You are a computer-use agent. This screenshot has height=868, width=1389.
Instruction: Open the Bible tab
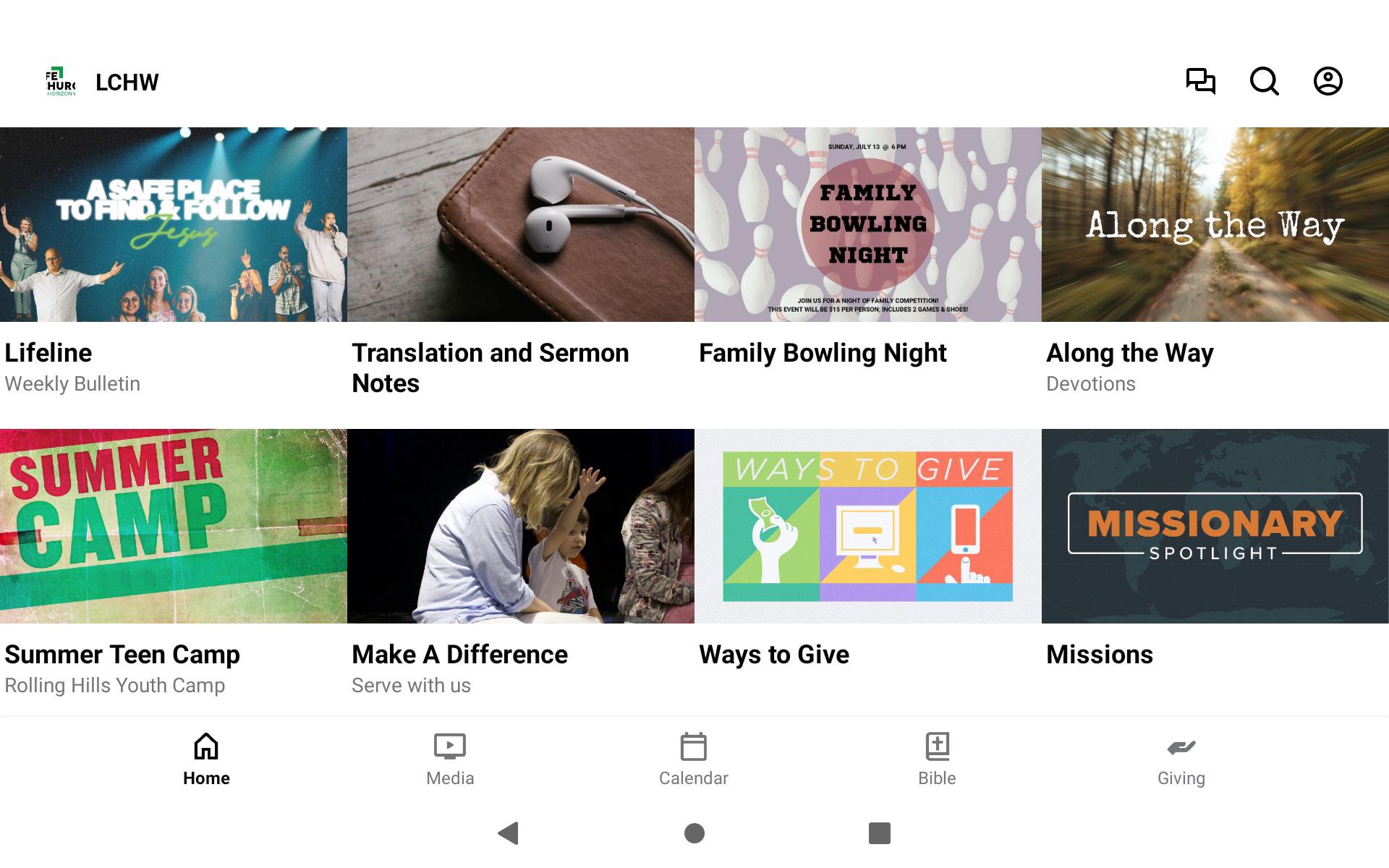tap(937, 759)
